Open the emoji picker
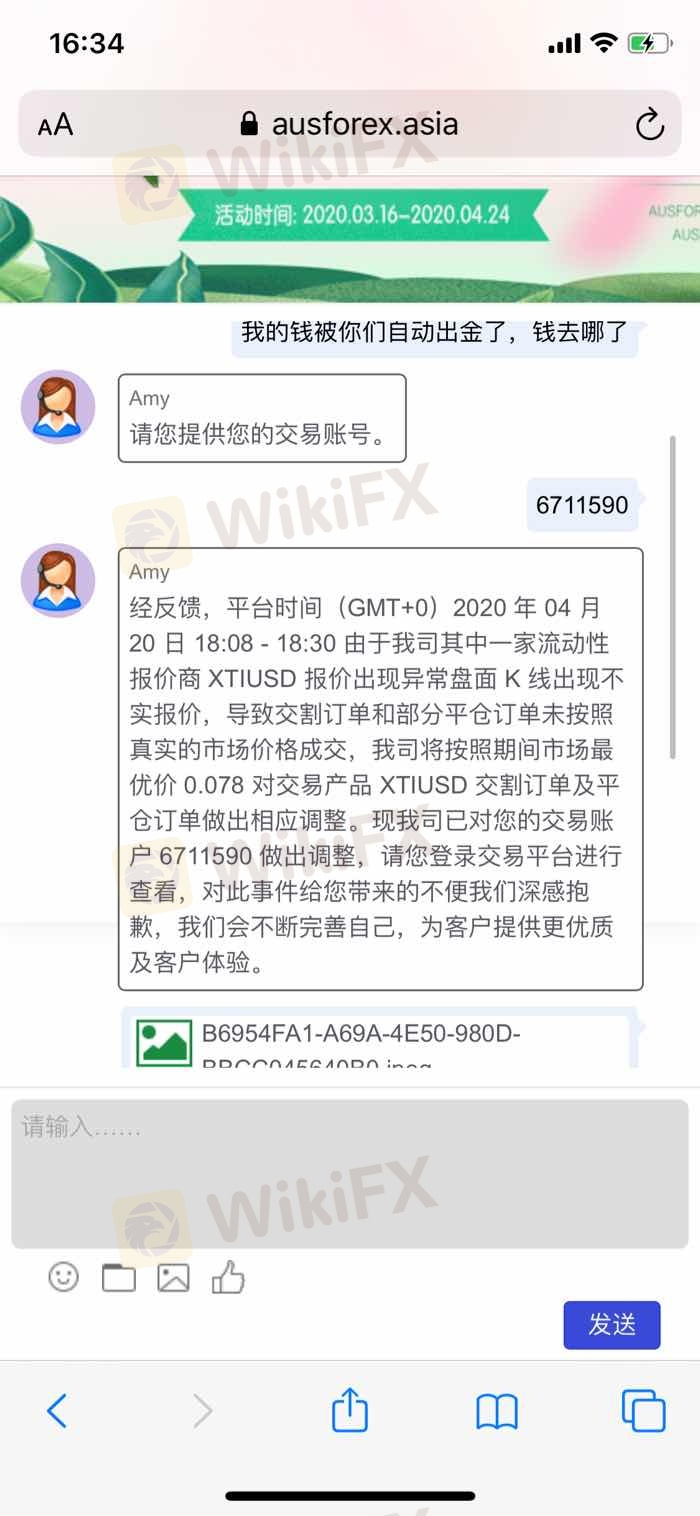 pos(63,1276)
